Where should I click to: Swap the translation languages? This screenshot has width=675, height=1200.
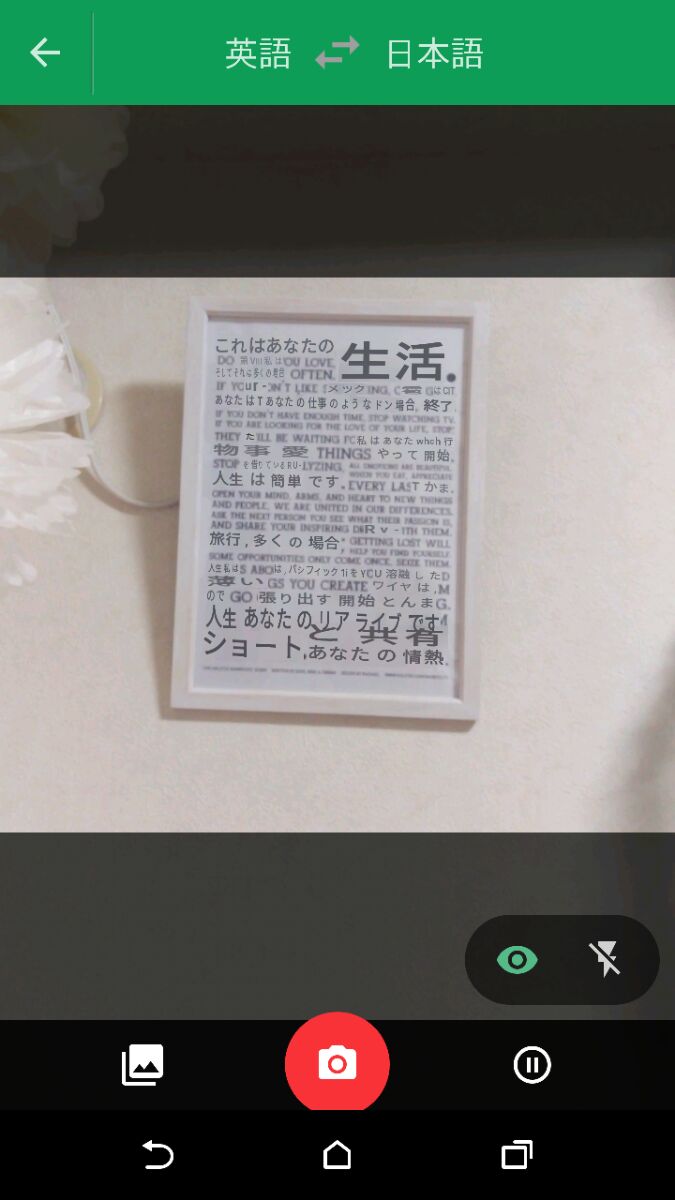pos(337,53)
